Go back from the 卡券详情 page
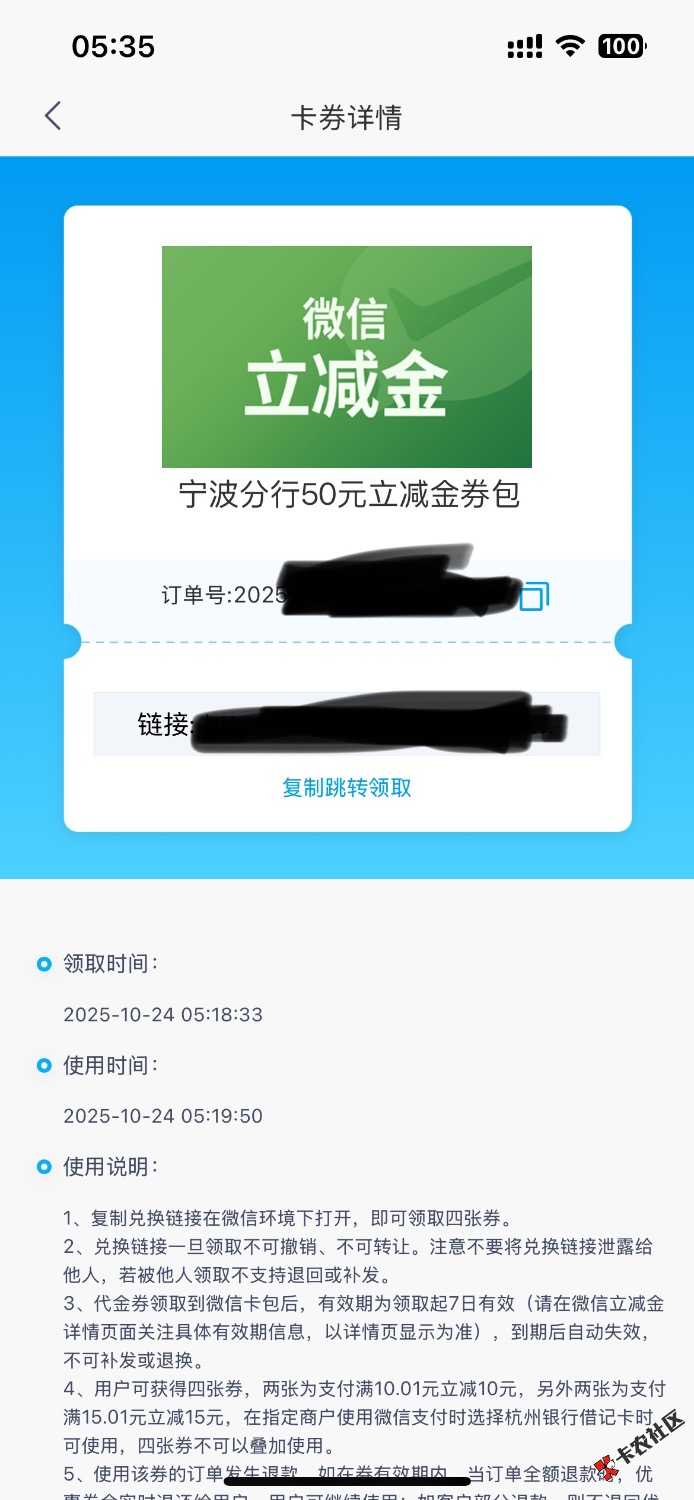This screenshot has width=694, height=1500. click(x=53, y=116)
